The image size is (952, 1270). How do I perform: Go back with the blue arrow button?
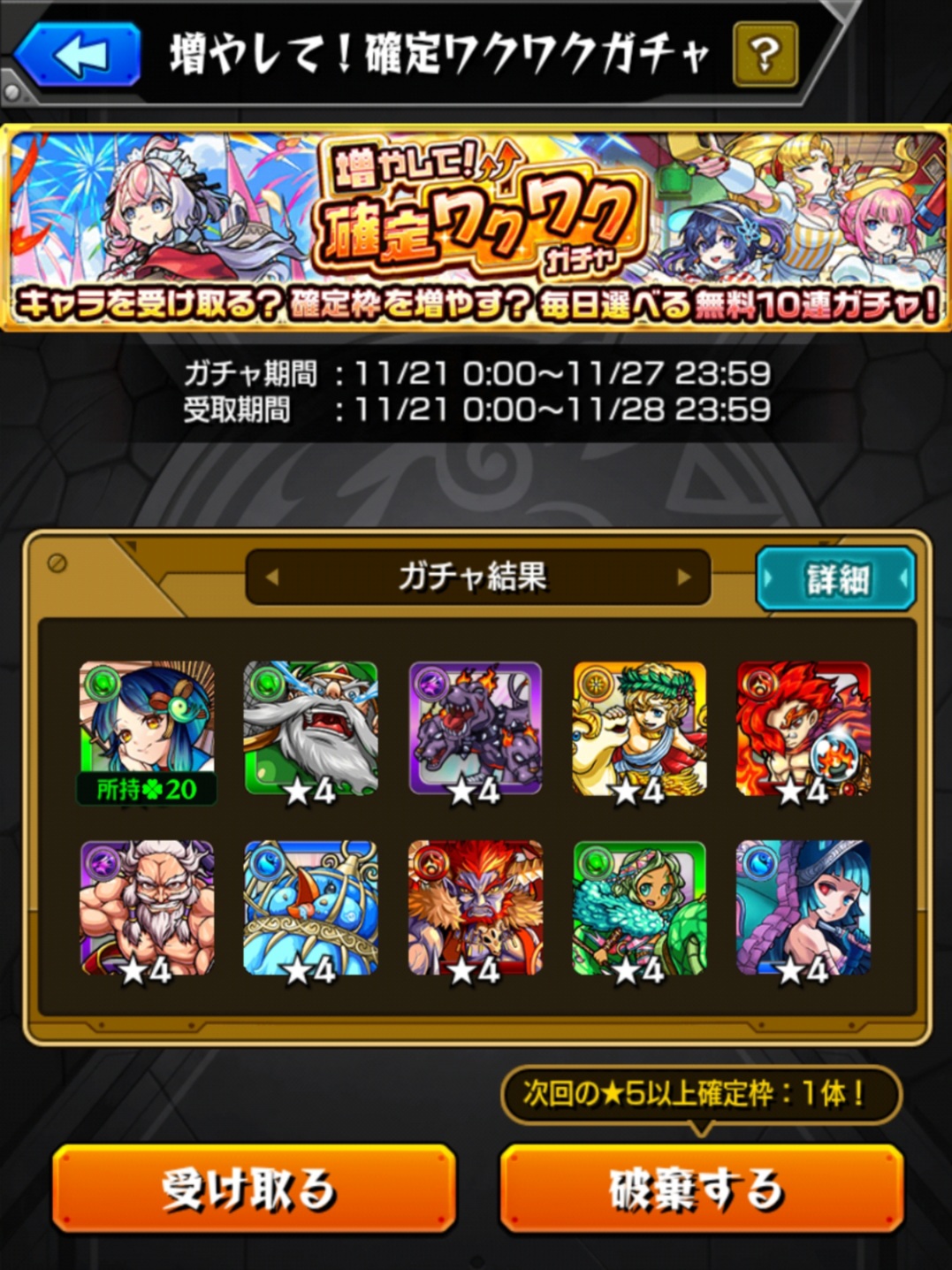(78, 56)
